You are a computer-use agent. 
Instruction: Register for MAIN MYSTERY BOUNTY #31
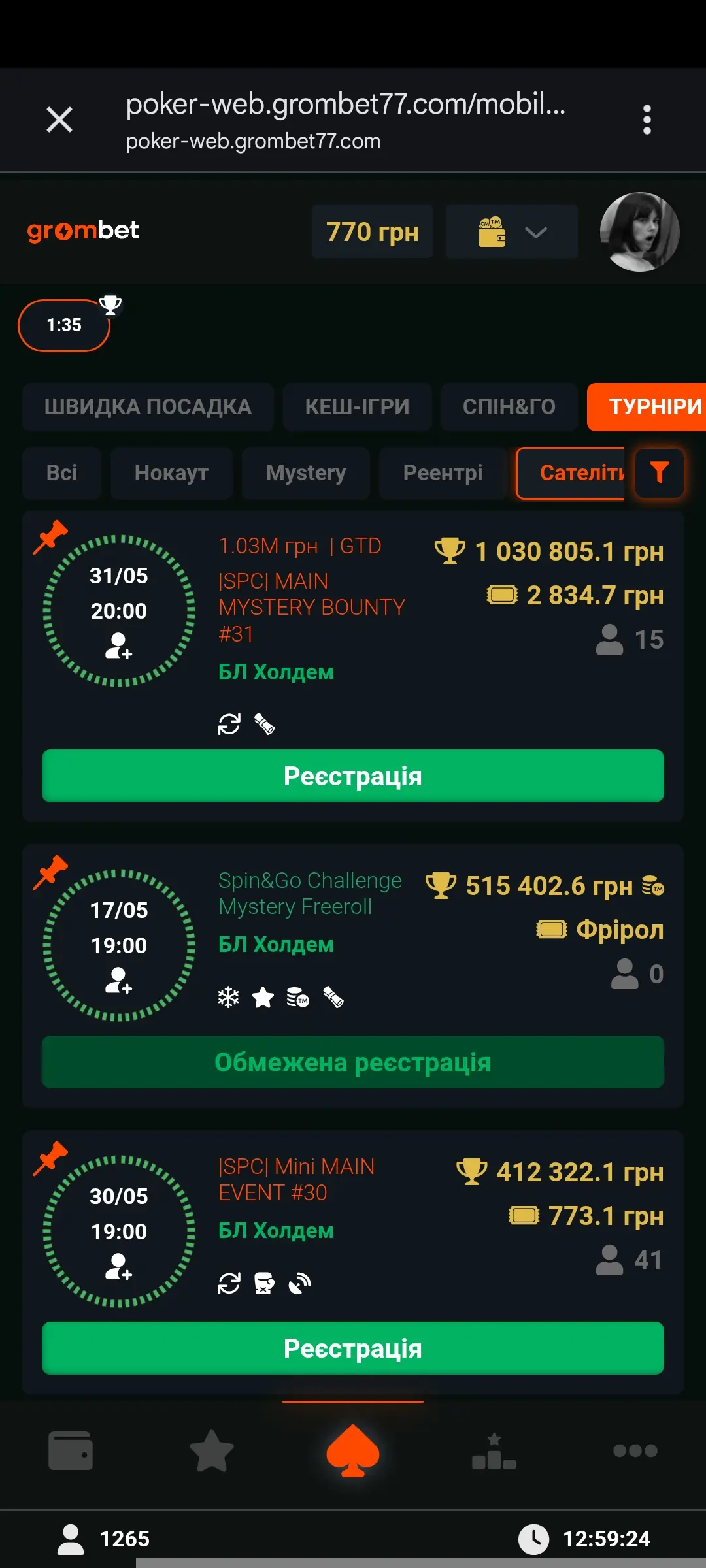[x=353, y=776]
